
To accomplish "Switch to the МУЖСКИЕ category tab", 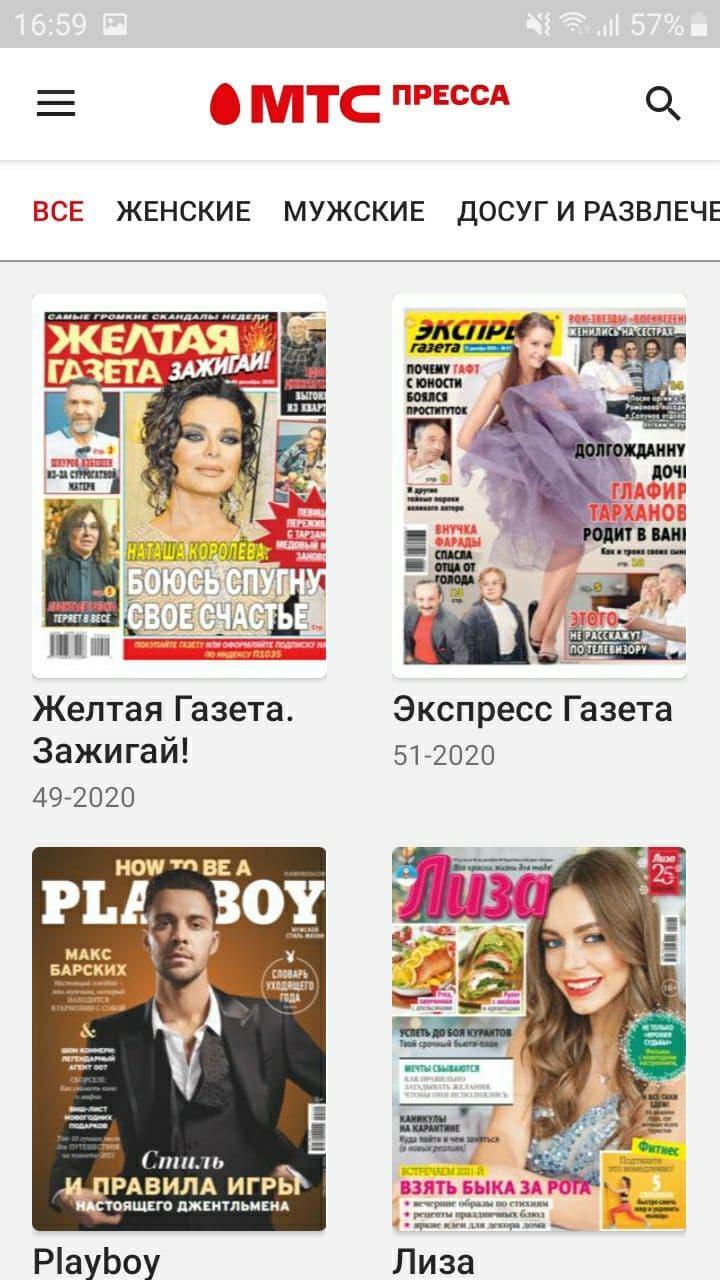I will [x=355, y=210].
